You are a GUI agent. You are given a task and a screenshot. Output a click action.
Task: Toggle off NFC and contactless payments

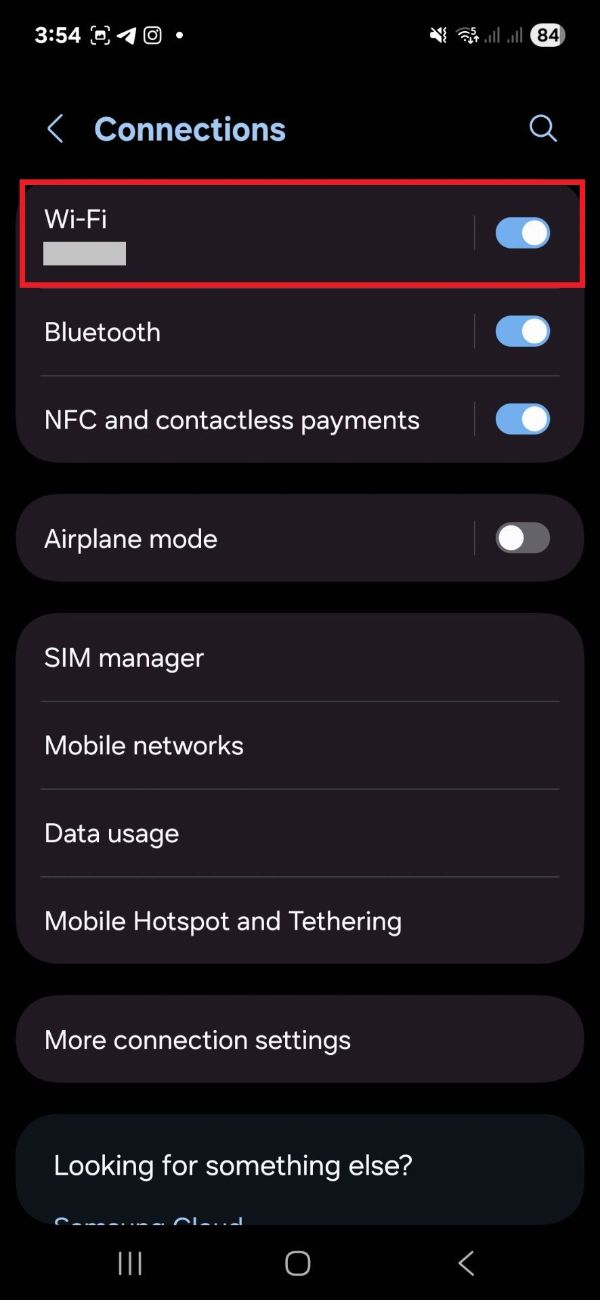pyautogui.click(x=522, y=420)
